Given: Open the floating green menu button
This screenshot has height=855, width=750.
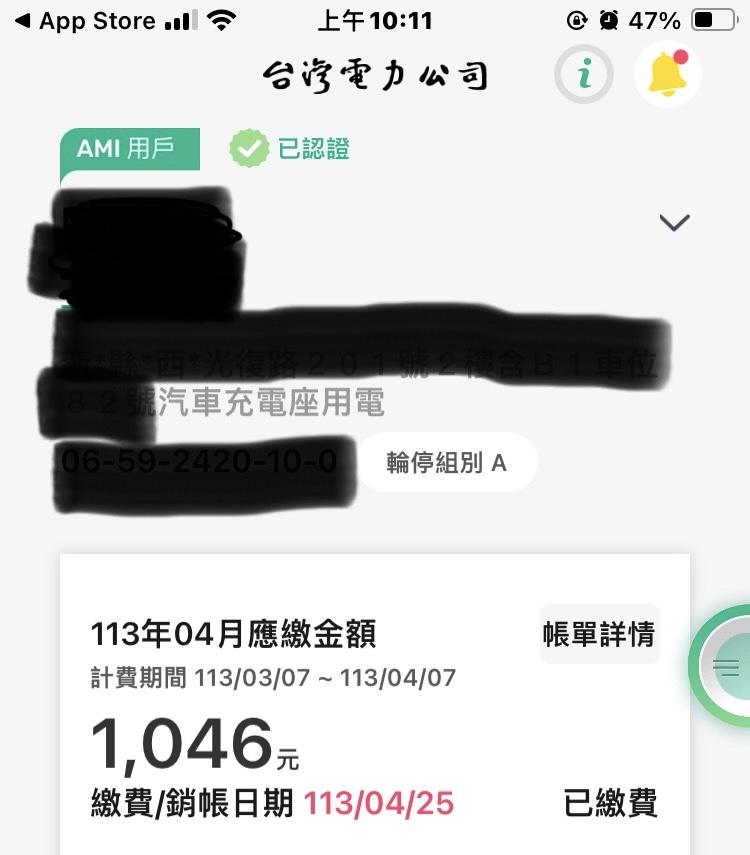Looking at the screenshot, I should click(x=725, y=666).
